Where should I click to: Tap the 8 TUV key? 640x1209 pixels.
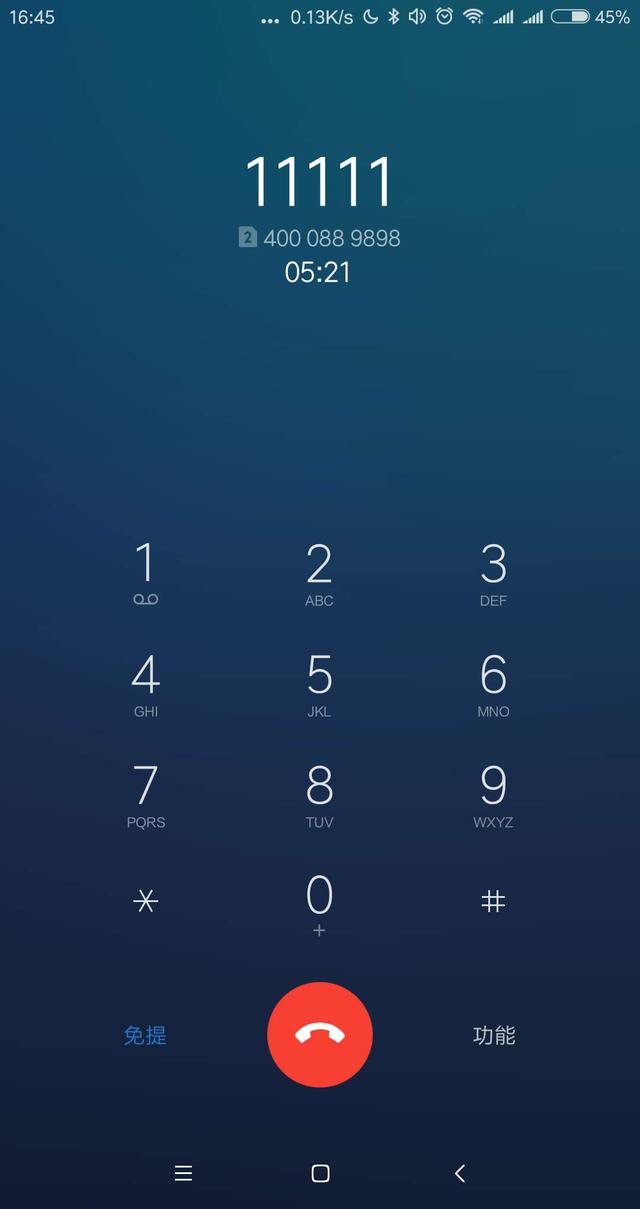click(319, 795)
